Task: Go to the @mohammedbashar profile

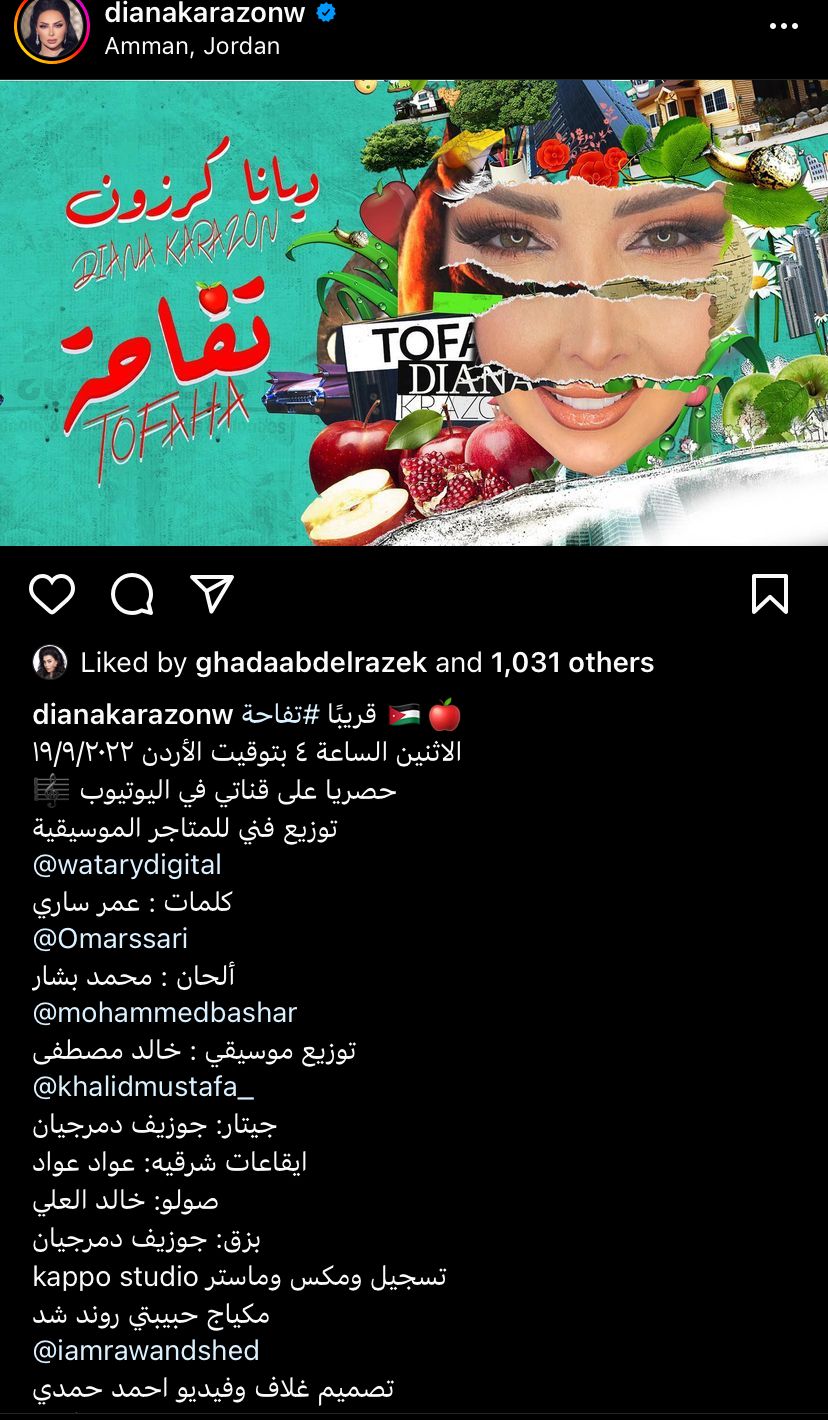Action: pos(165,1012)
